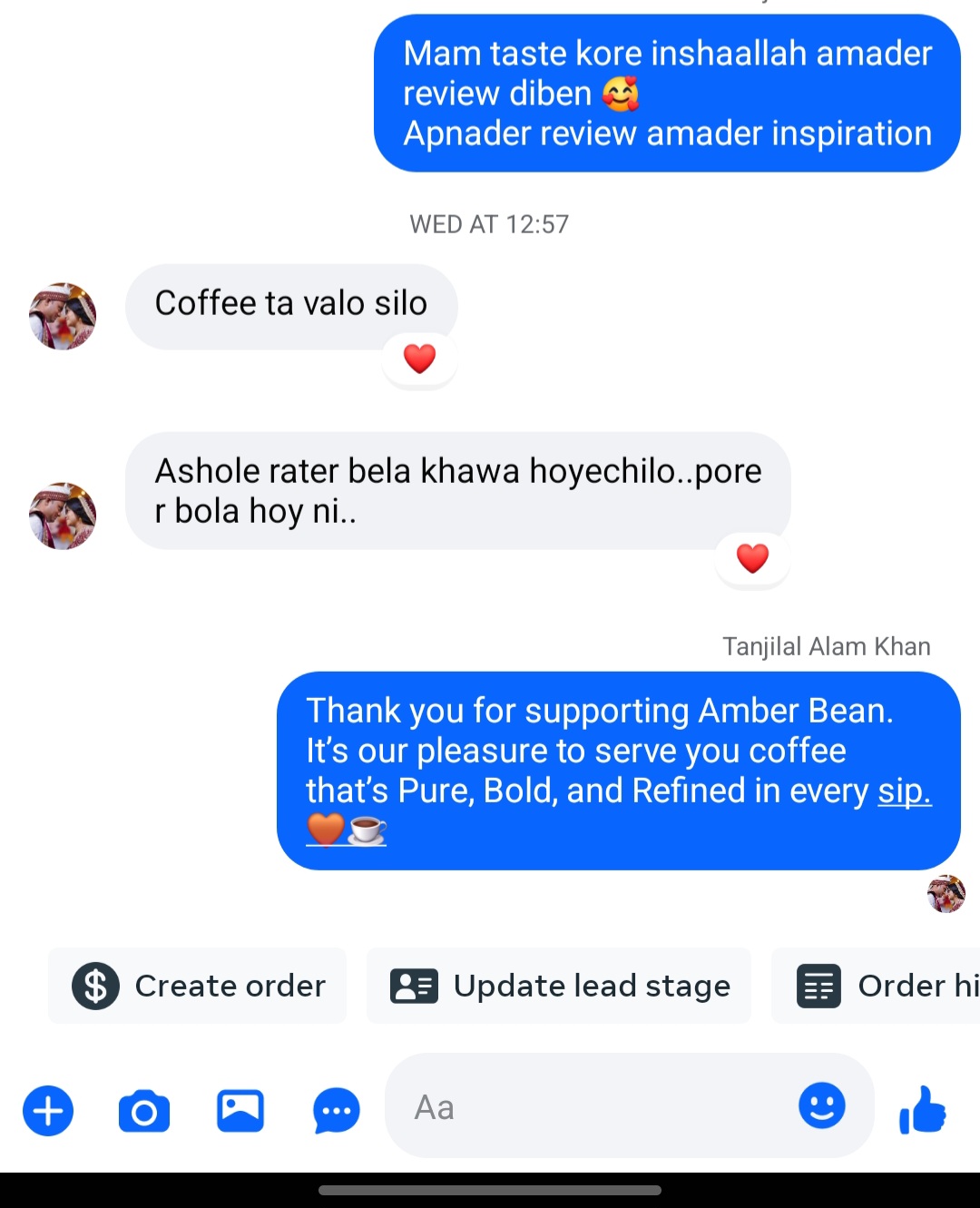Open the underlined 'sip.' link in the reply

(905, 791)
